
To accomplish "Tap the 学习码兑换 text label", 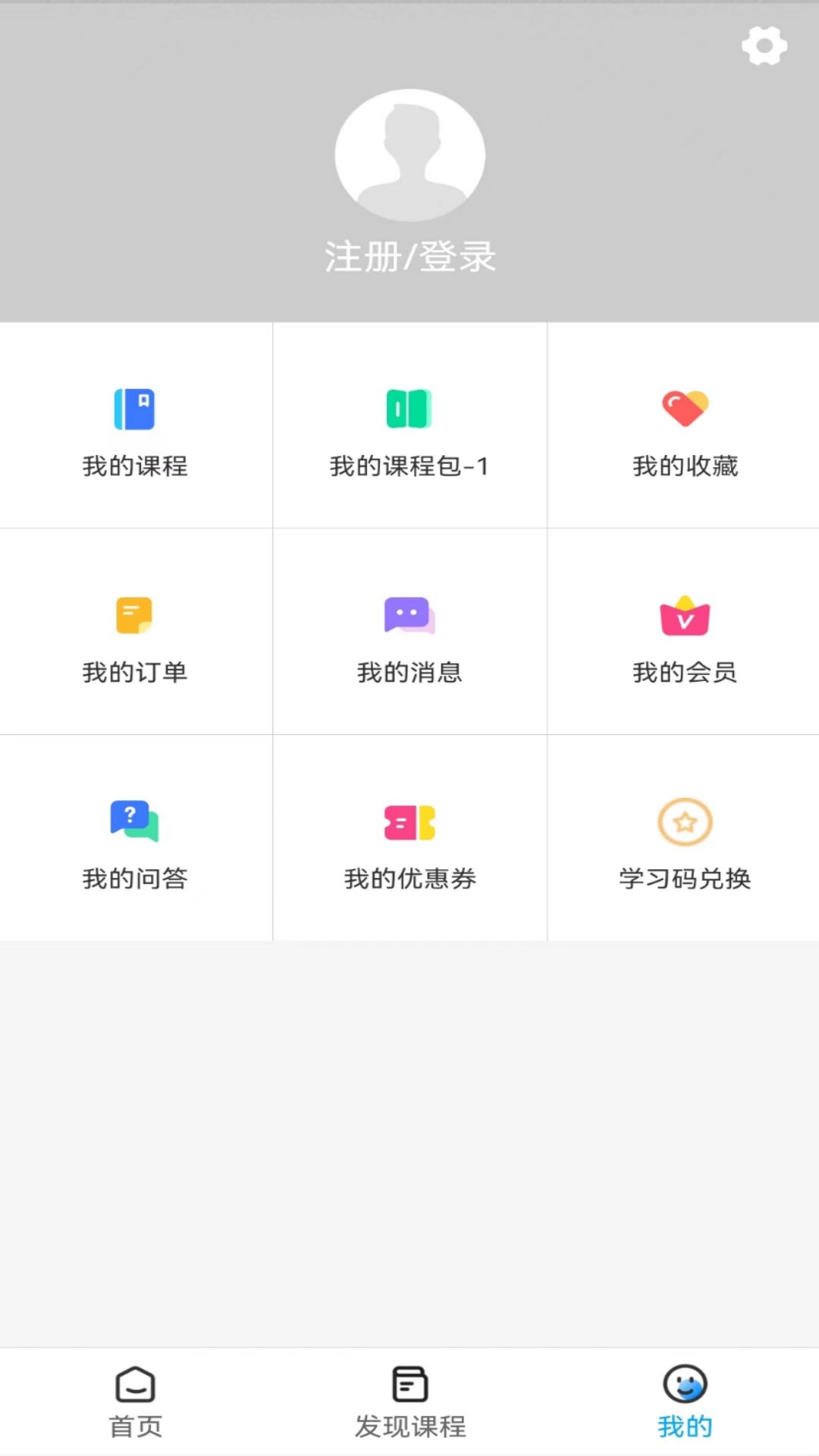I will [x=685, y=880].
